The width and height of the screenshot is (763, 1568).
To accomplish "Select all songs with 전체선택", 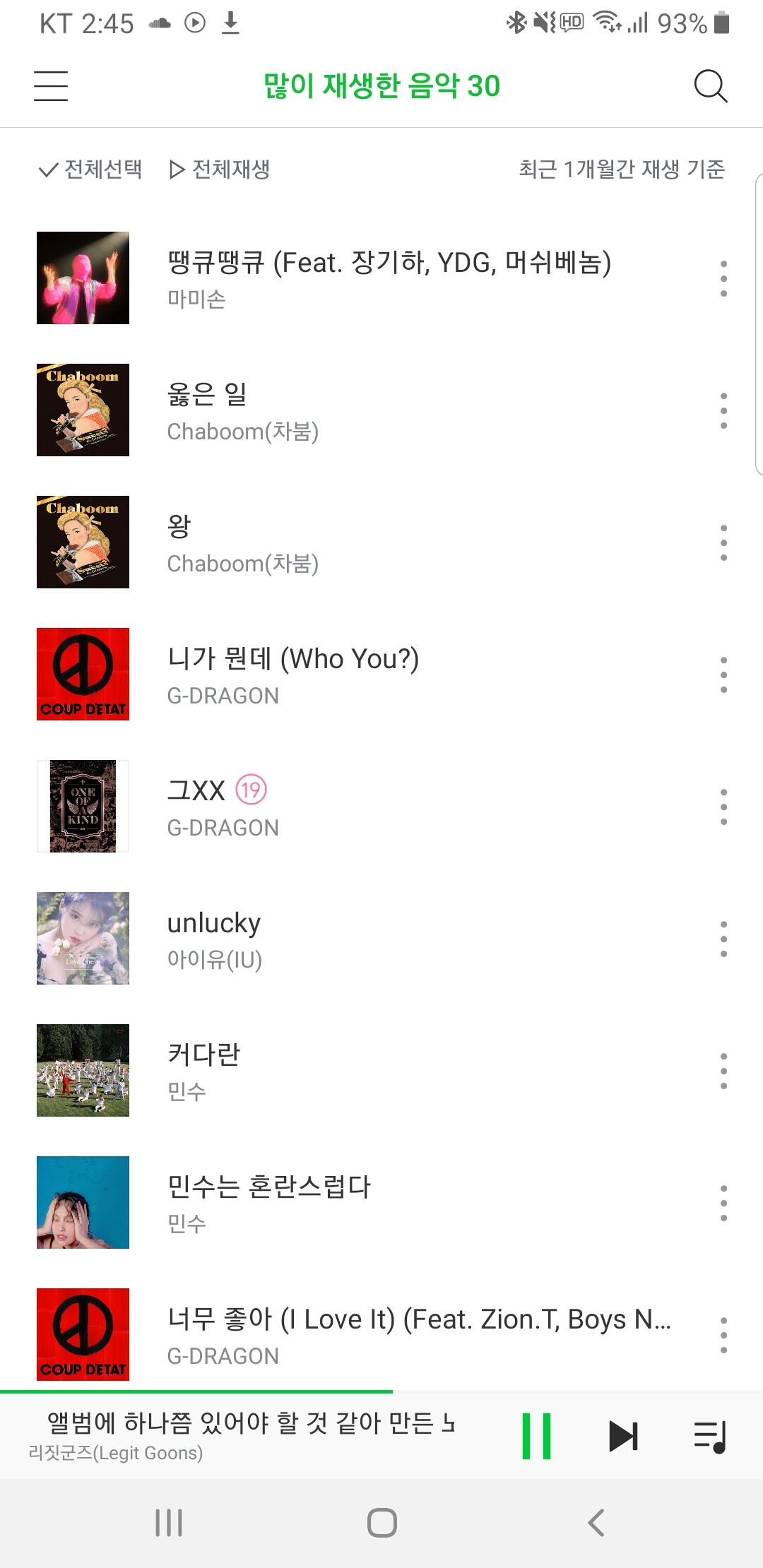I will [90, 170].
